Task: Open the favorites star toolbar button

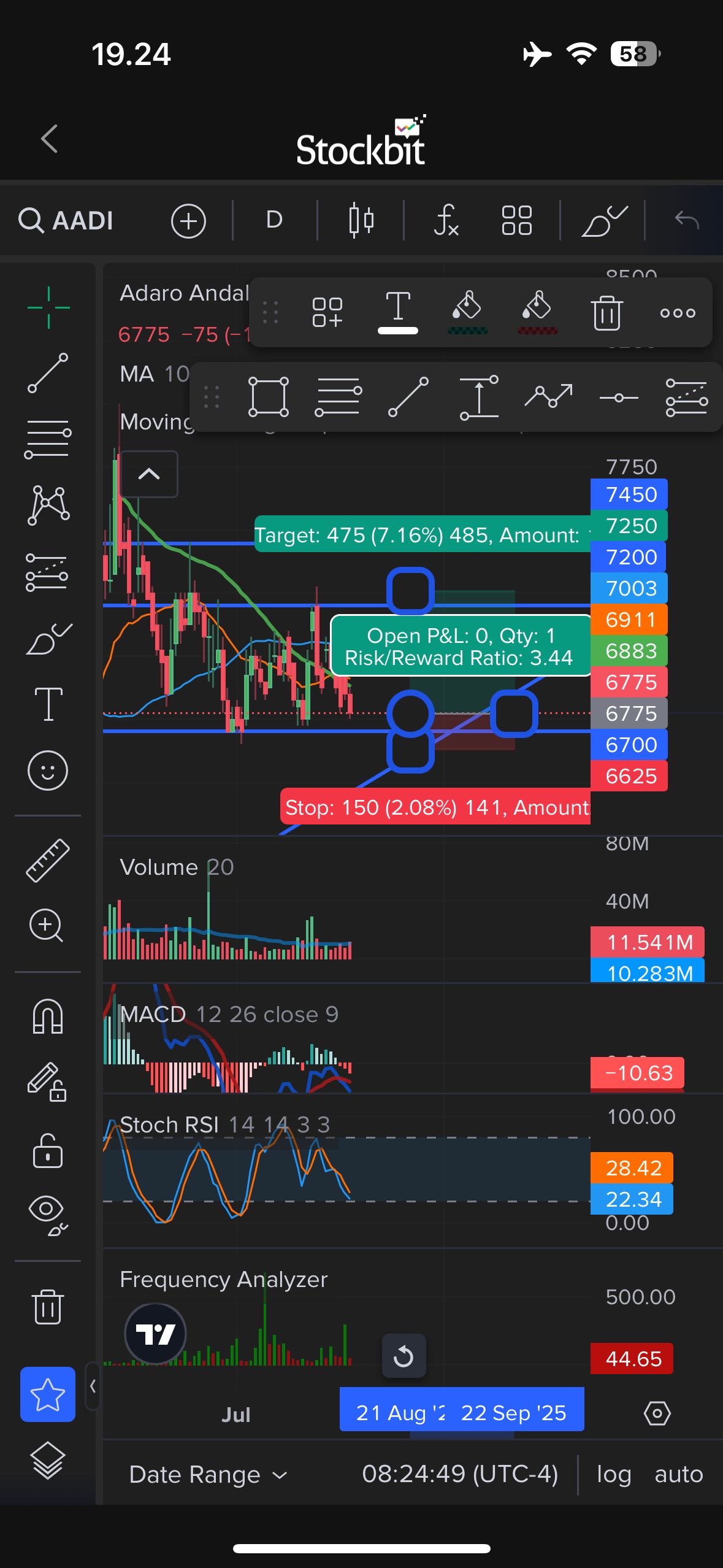Action: coord(48,1394)
